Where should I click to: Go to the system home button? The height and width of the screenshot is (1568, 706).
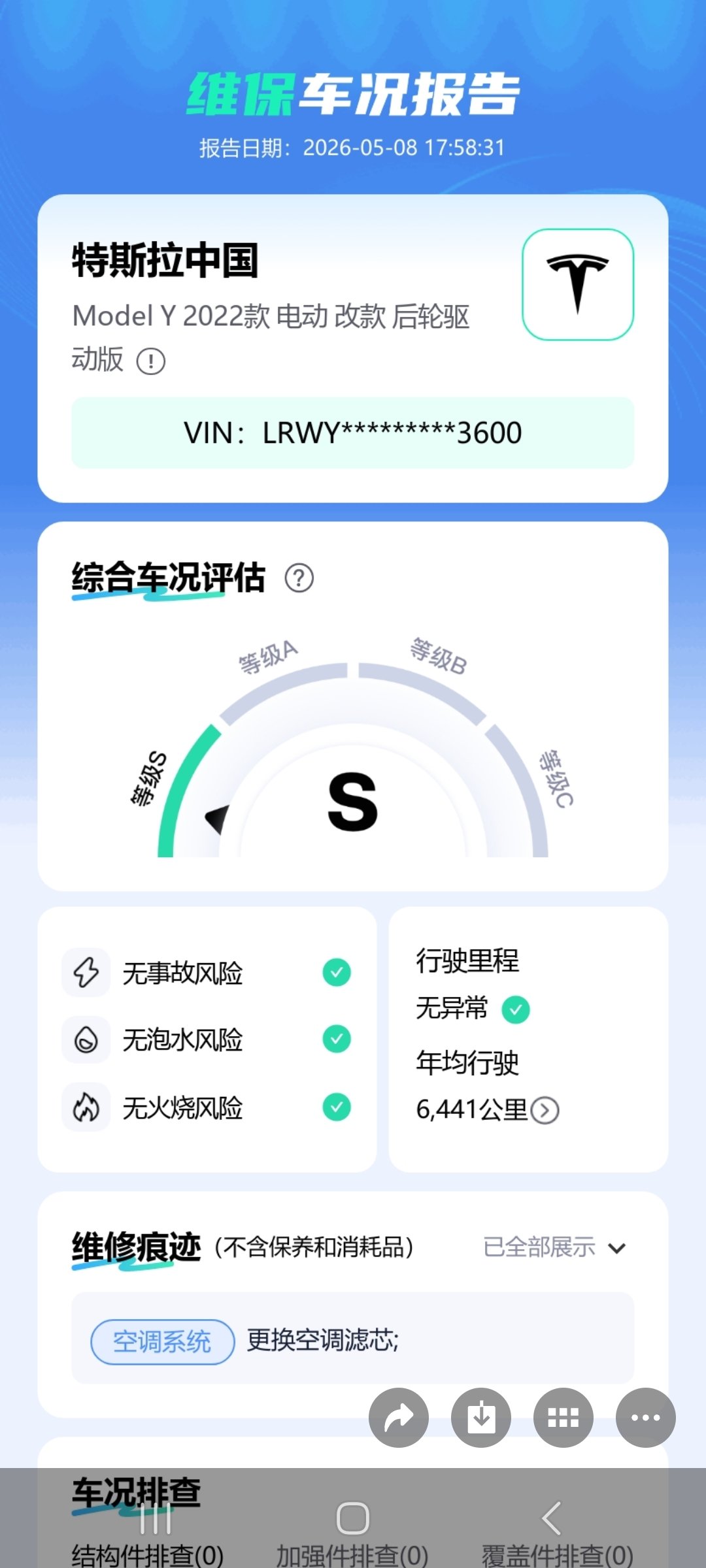tap(353, 1518)
